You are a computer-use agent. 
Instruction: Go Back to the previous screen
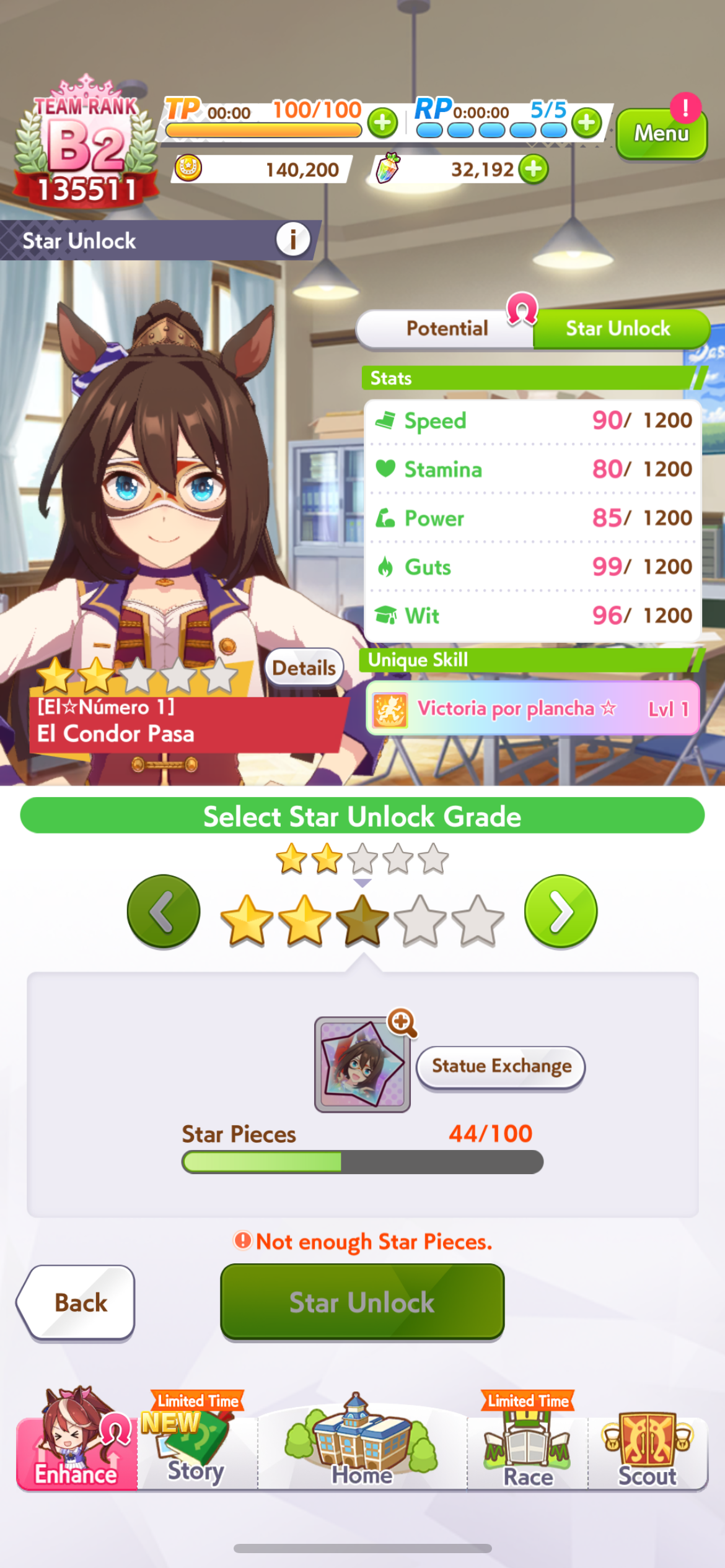point(77,1302)
